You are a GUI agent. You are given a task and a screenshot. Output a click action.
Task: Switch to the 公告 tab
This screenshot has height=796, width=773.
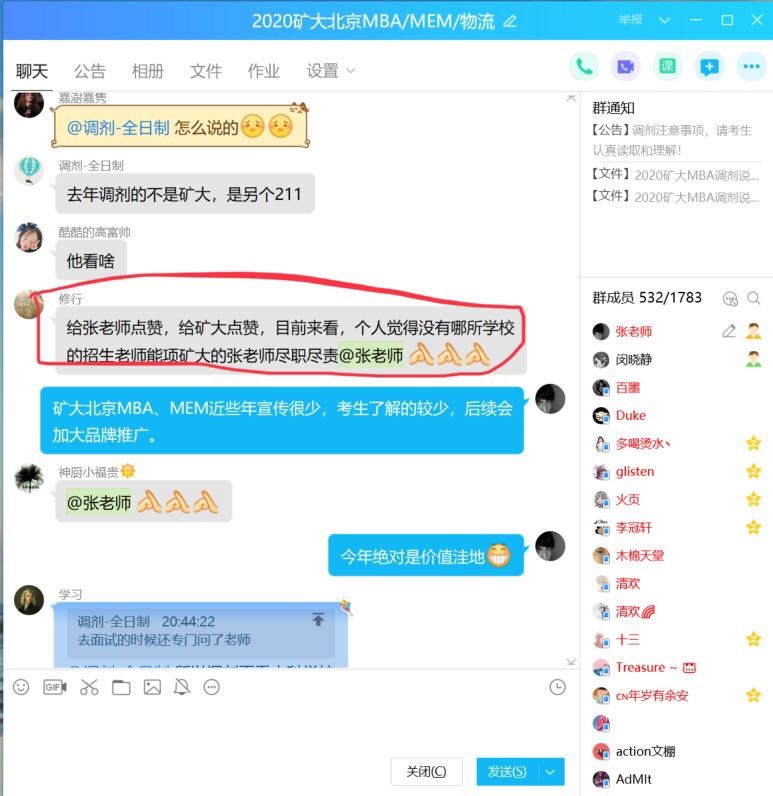tap(89, 71)
